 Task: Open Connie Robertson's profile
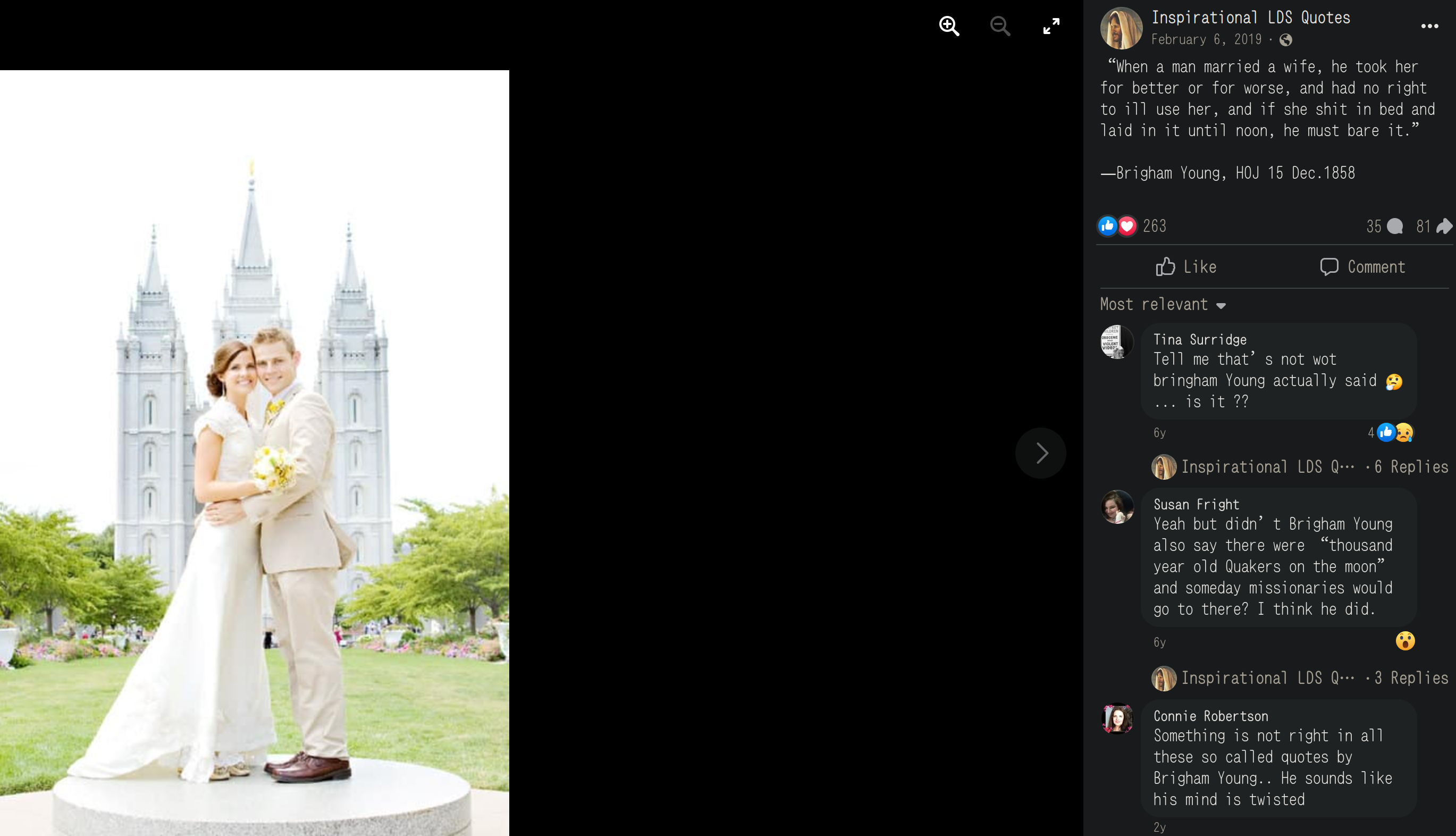1210,716
